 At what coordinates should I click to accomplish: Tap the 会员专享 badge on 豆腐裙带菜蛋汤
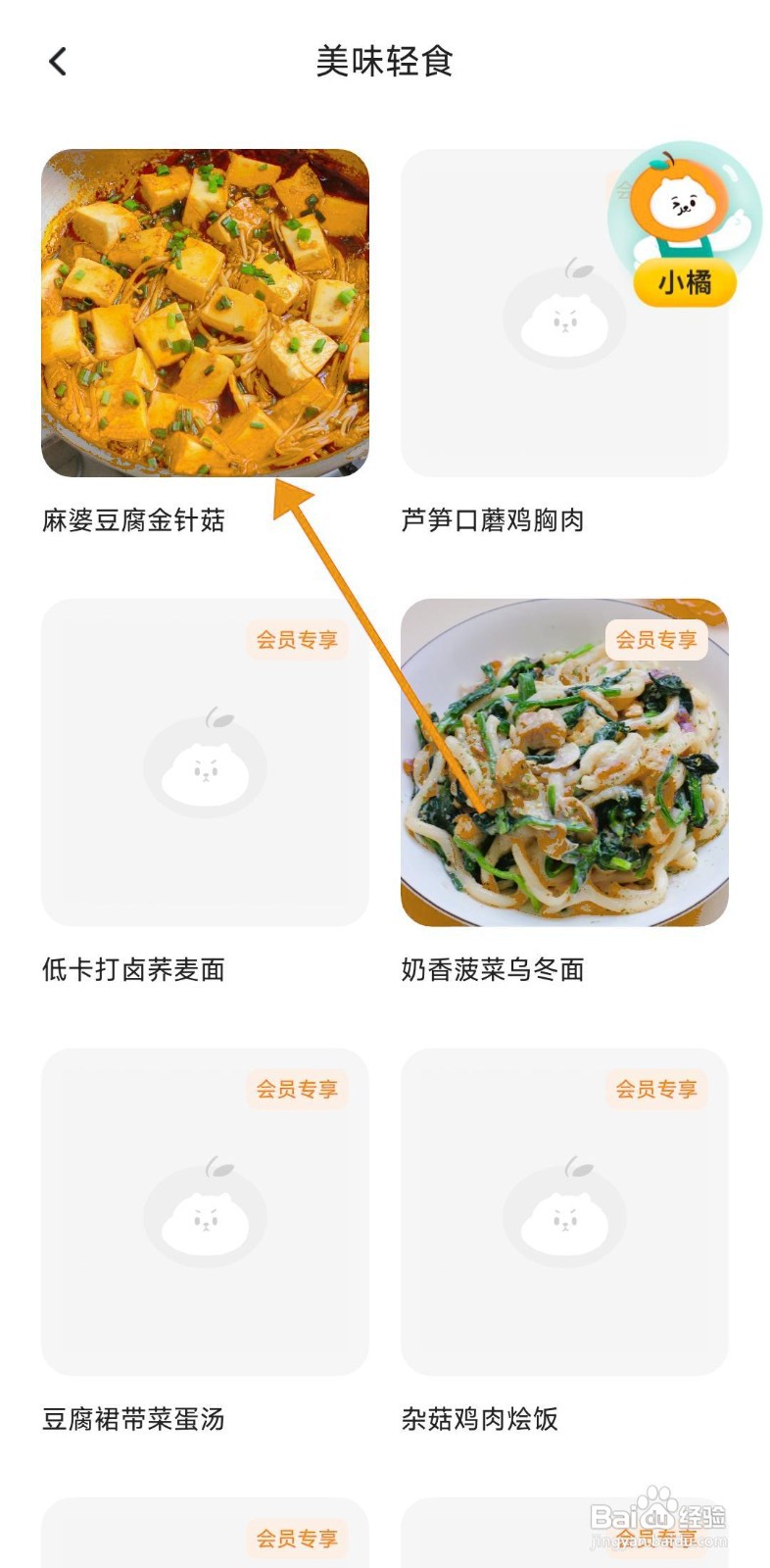tap(297, 1089)
